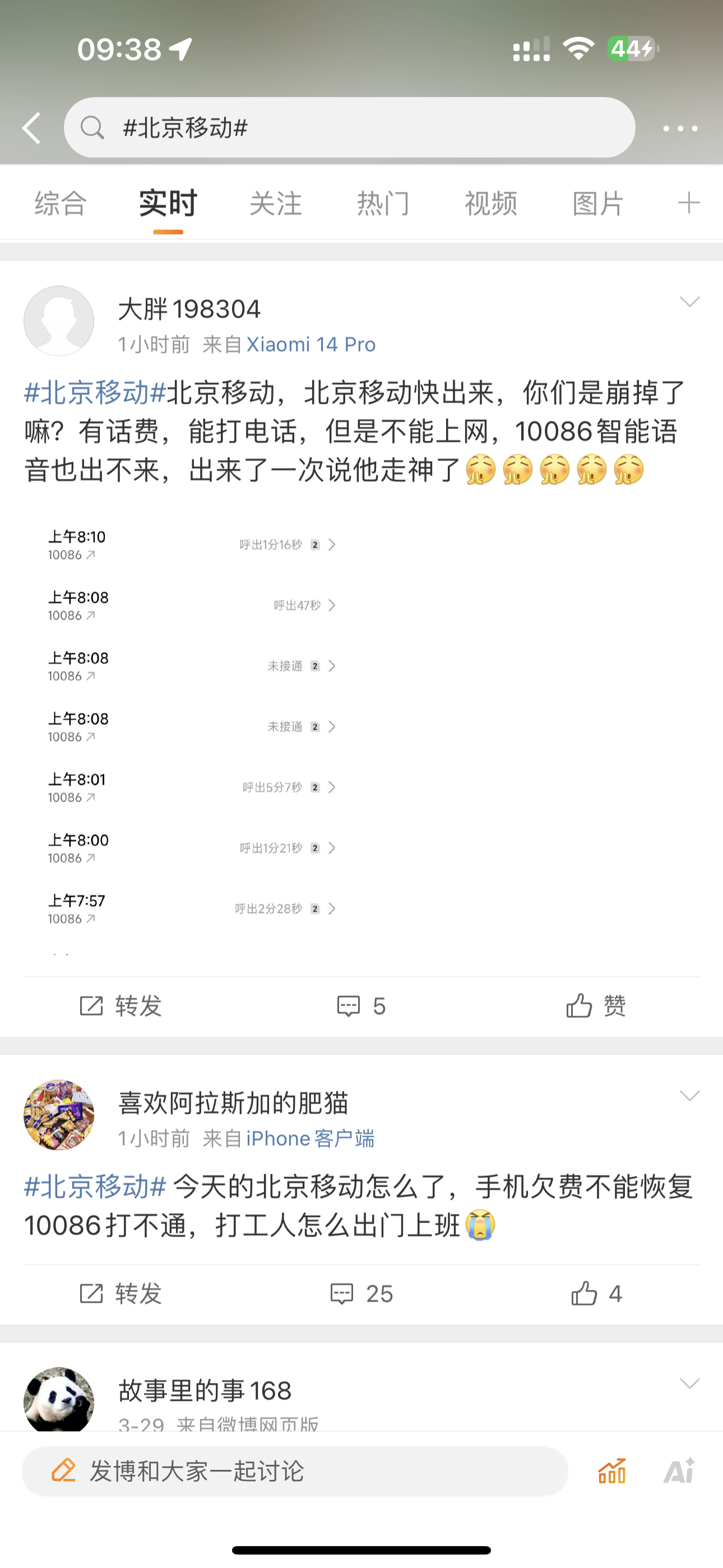This screenshot has width=723, height=1568.
Task: Tap 发博和大家一起讨论 to compose a post
Action: [295, 1471]
